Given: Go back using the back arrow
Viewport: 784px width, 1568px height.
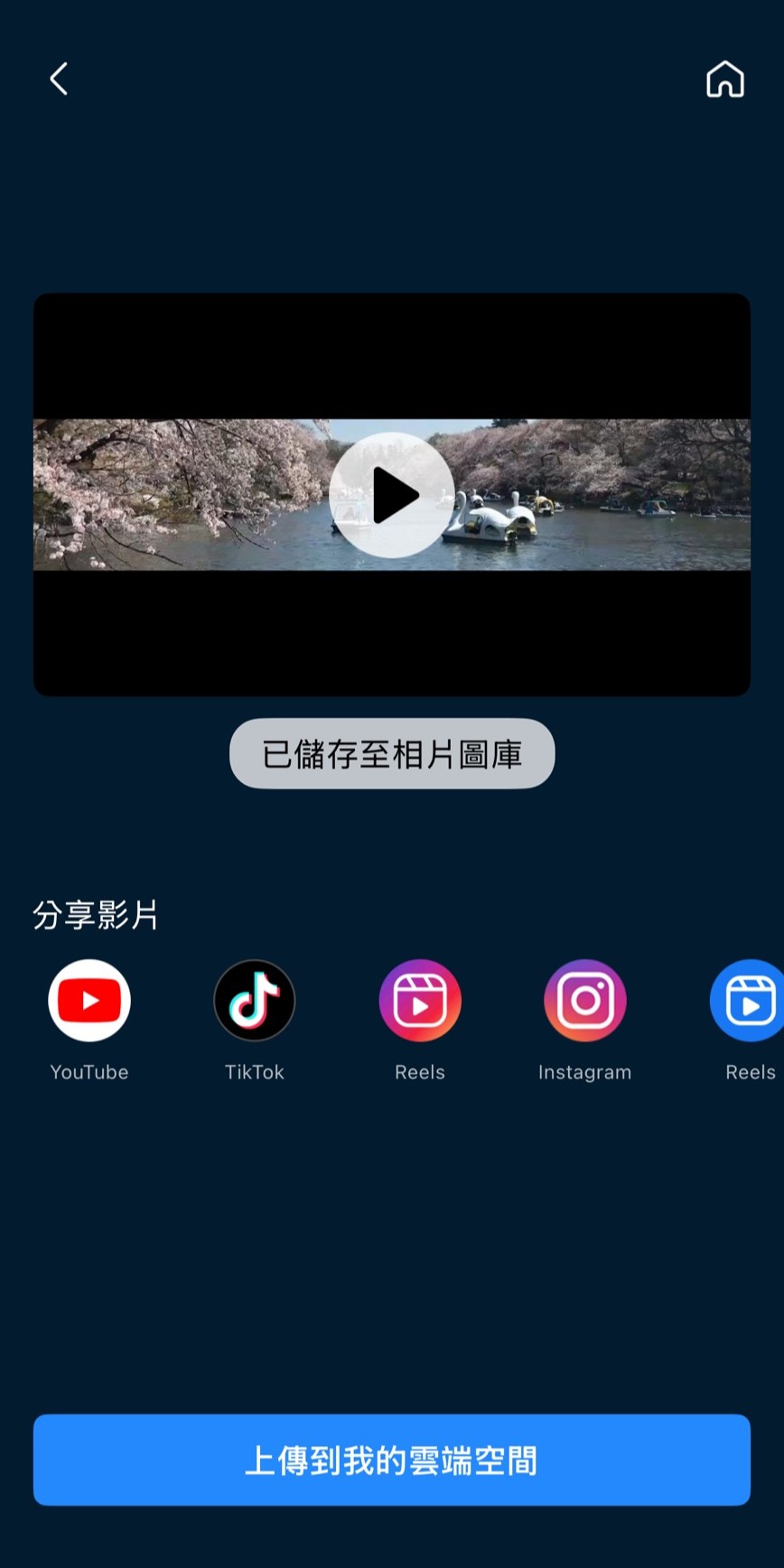Looking at the screenshot, I should click(x=58, y=79).
